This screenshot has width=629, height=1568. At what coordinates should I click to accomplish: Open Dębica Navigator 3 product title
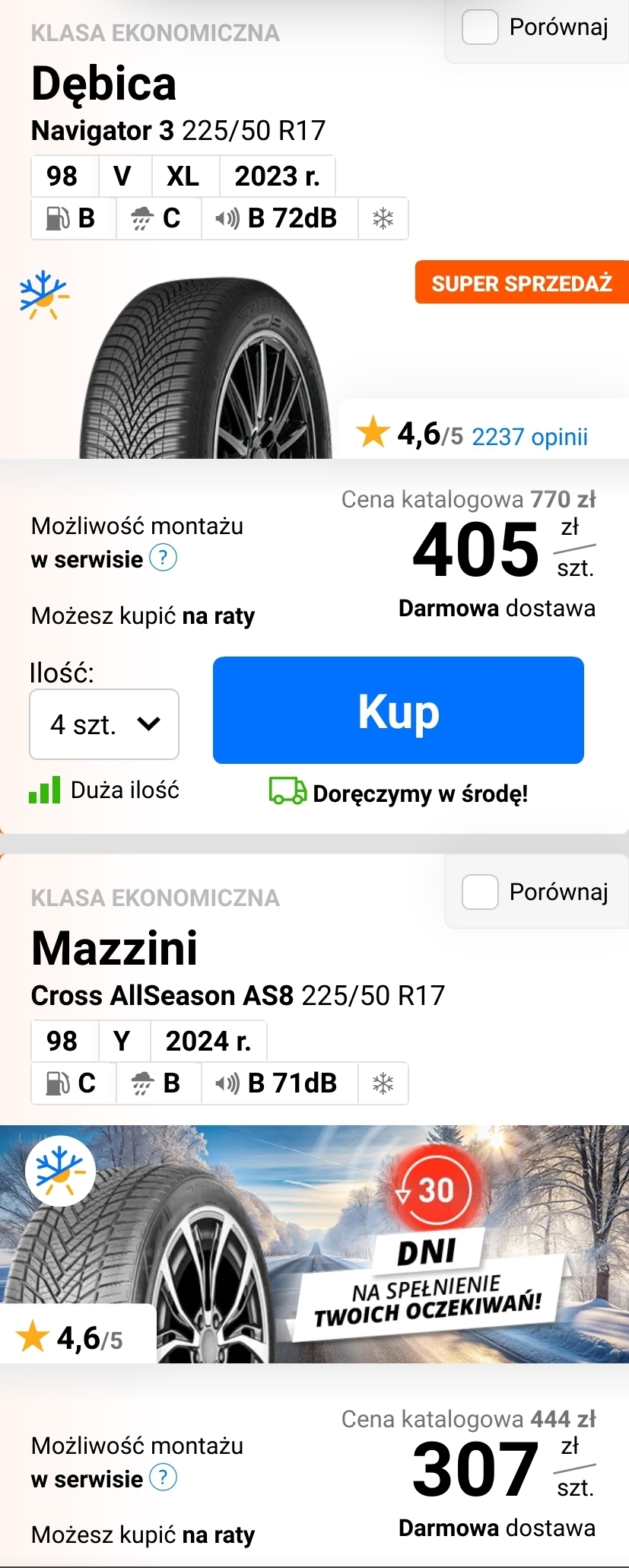pyautogui.click(x=178, y=130)
